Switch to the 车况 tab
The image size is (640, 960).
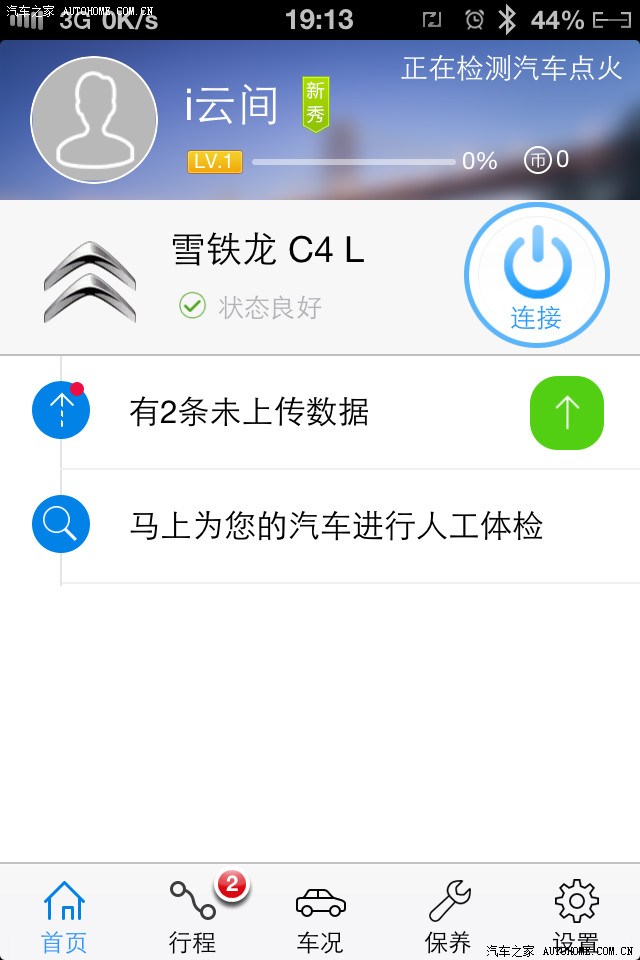pyautogui.click(x=320, y=914)
